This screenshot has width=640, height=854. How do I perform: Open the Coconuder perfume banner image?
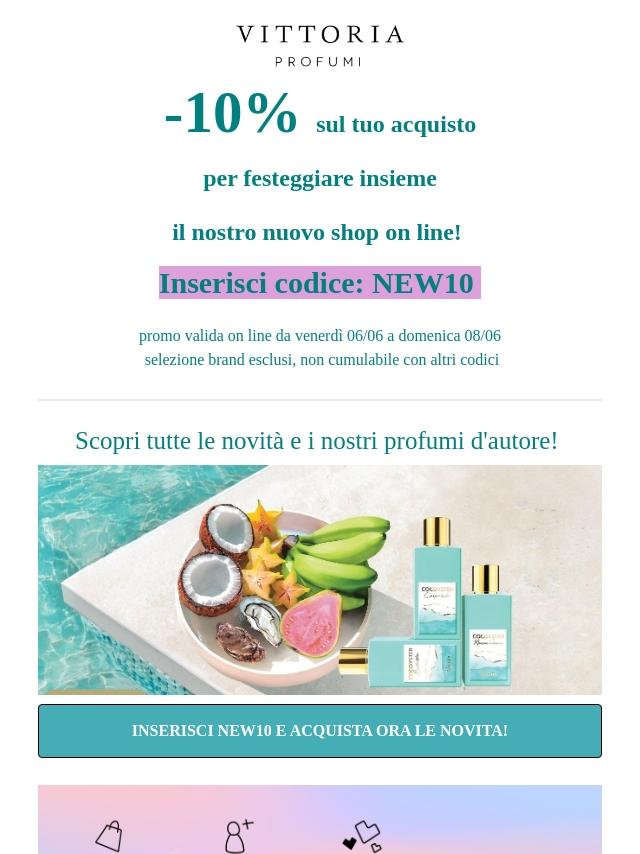coord(320,580)
